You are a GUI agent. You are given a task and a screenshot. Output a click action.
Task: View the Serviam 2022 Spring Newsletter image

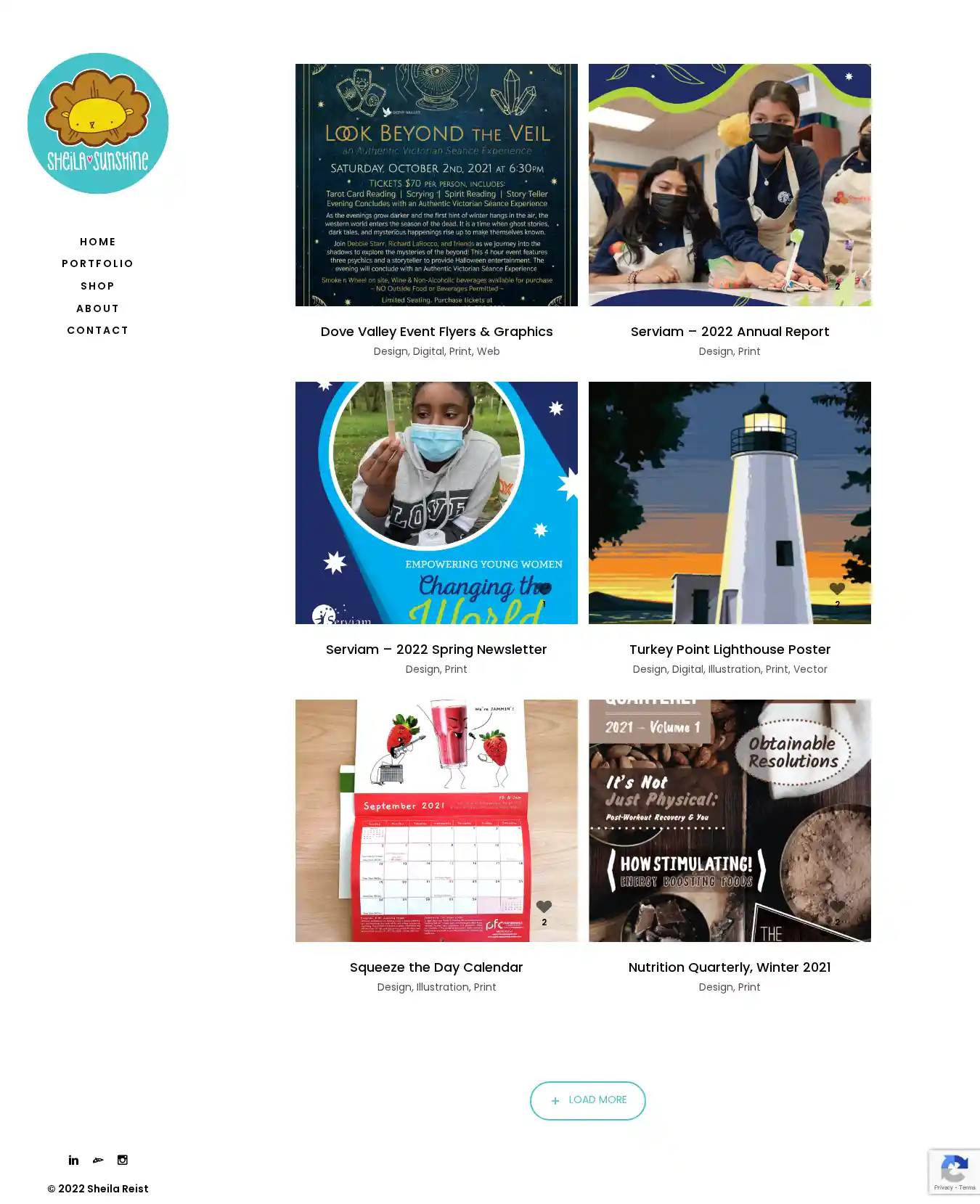(x=436, y=503)
